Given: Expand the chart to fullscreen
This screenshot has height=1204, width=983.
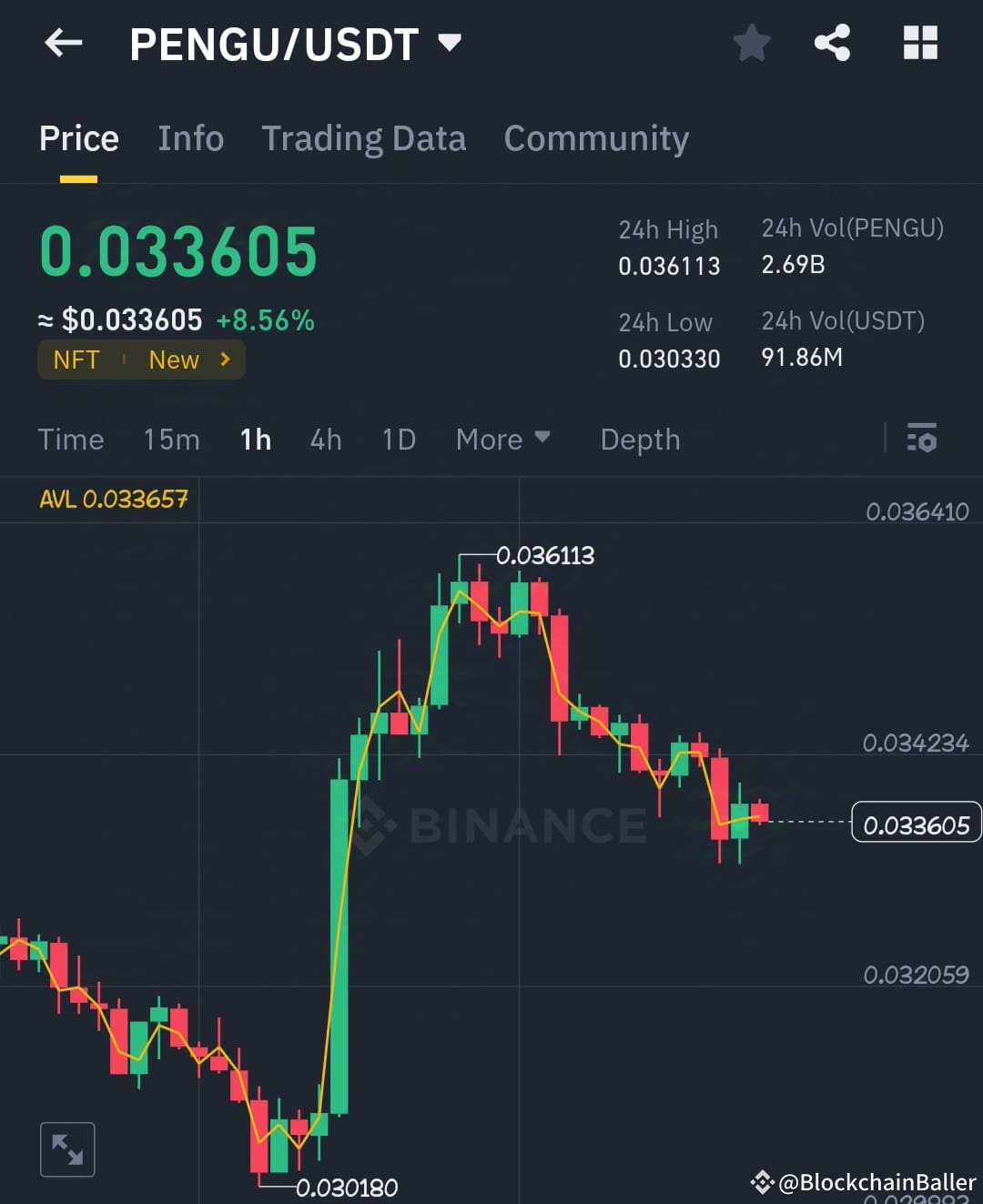Looking at the screenshot, I should pos(67,1148).
